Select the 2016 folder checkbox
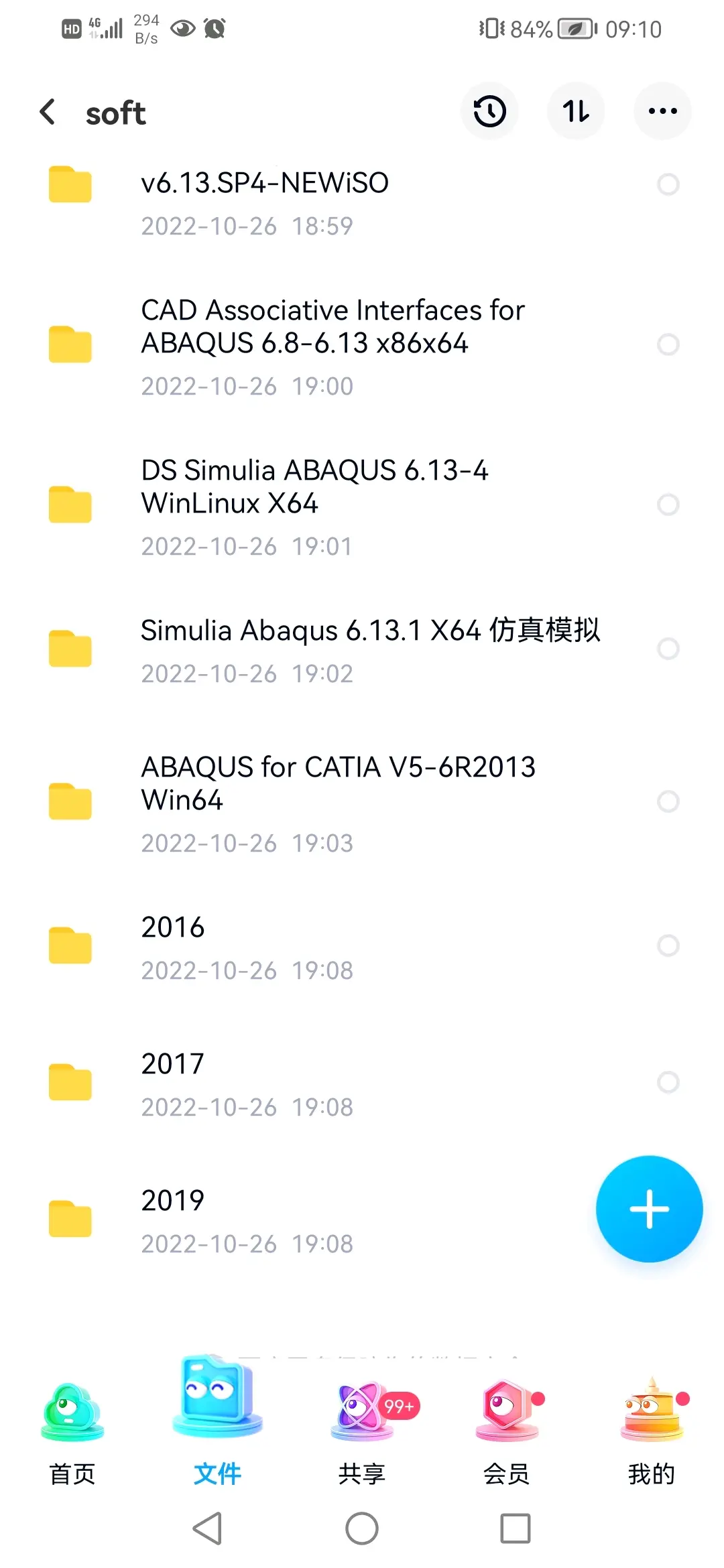 (x=668, y=945)
